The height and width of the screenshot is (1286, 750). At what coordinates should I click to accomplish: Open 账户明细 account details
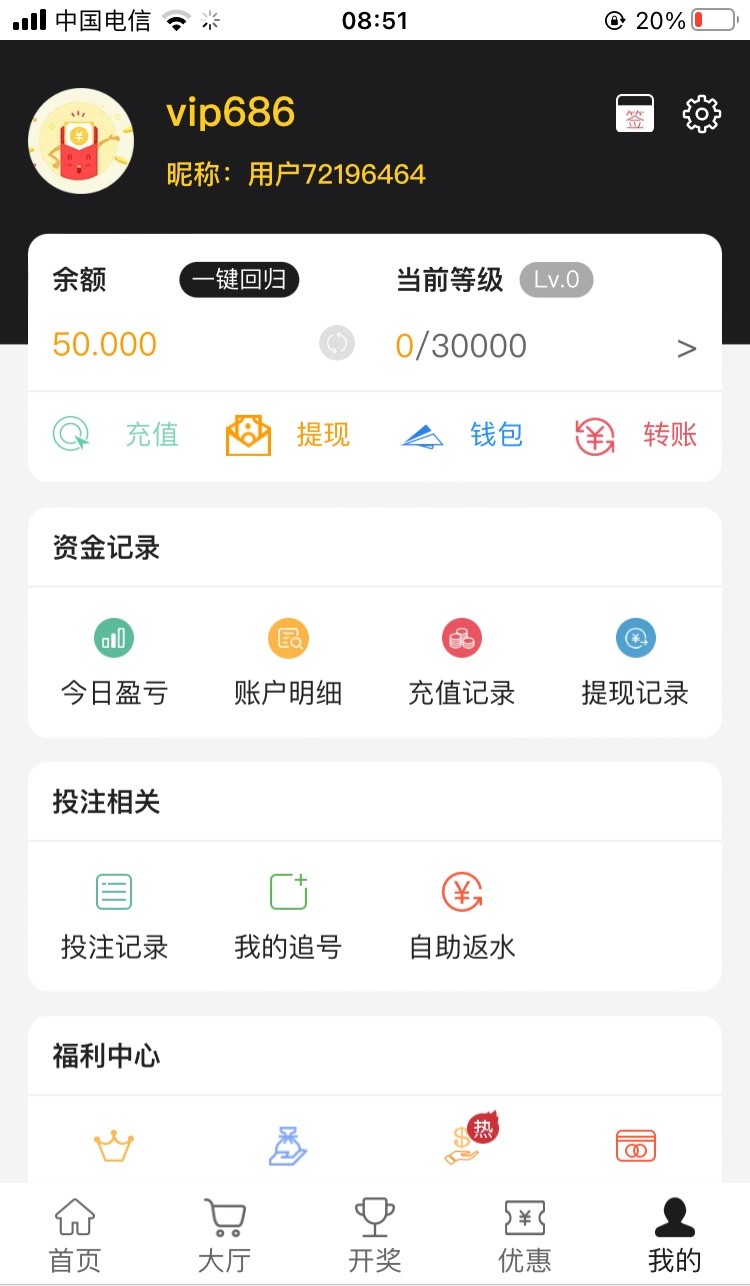click(288, 663)
